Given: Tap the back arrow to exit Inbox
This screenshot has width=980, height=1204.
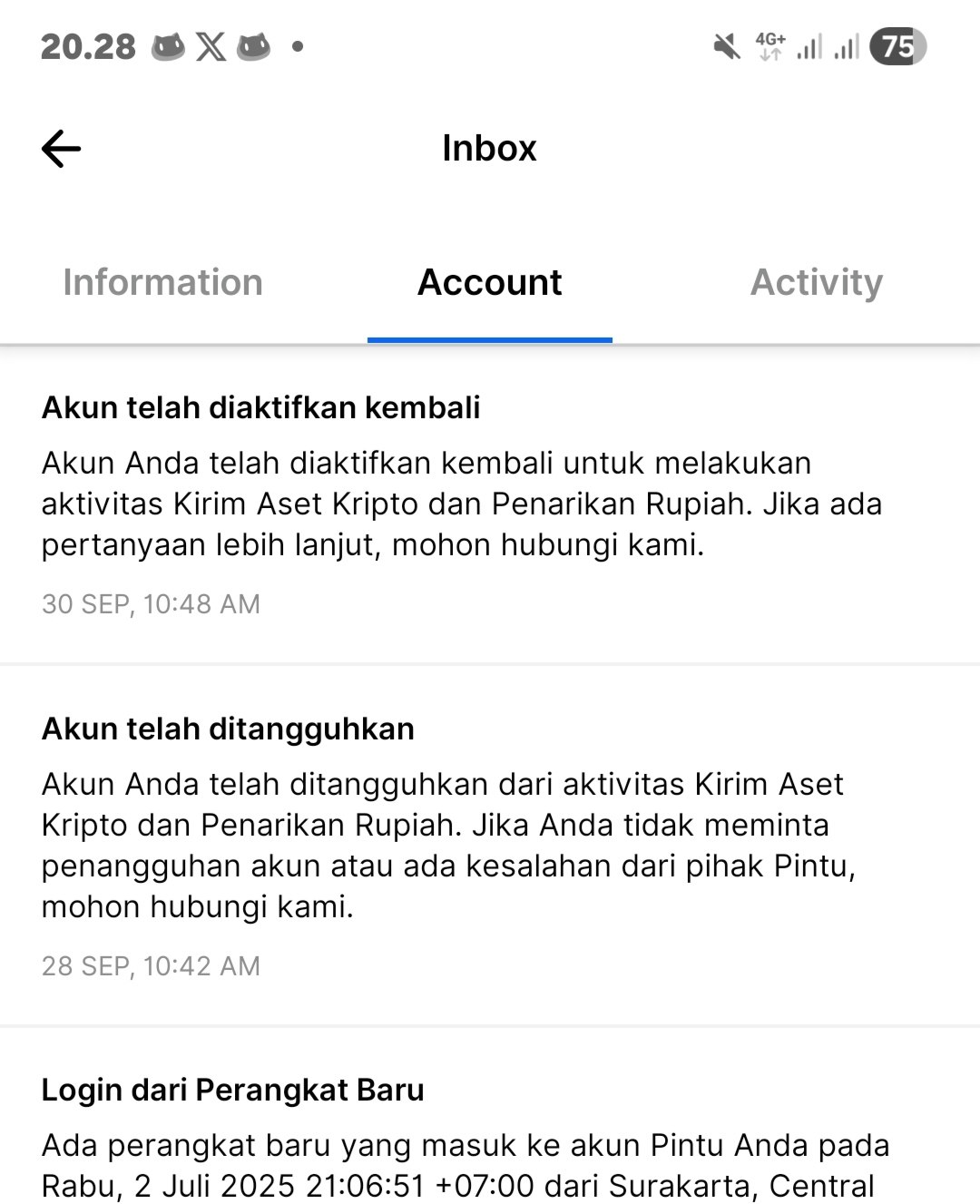Looking at the screenshot, I should pos(60,147).
